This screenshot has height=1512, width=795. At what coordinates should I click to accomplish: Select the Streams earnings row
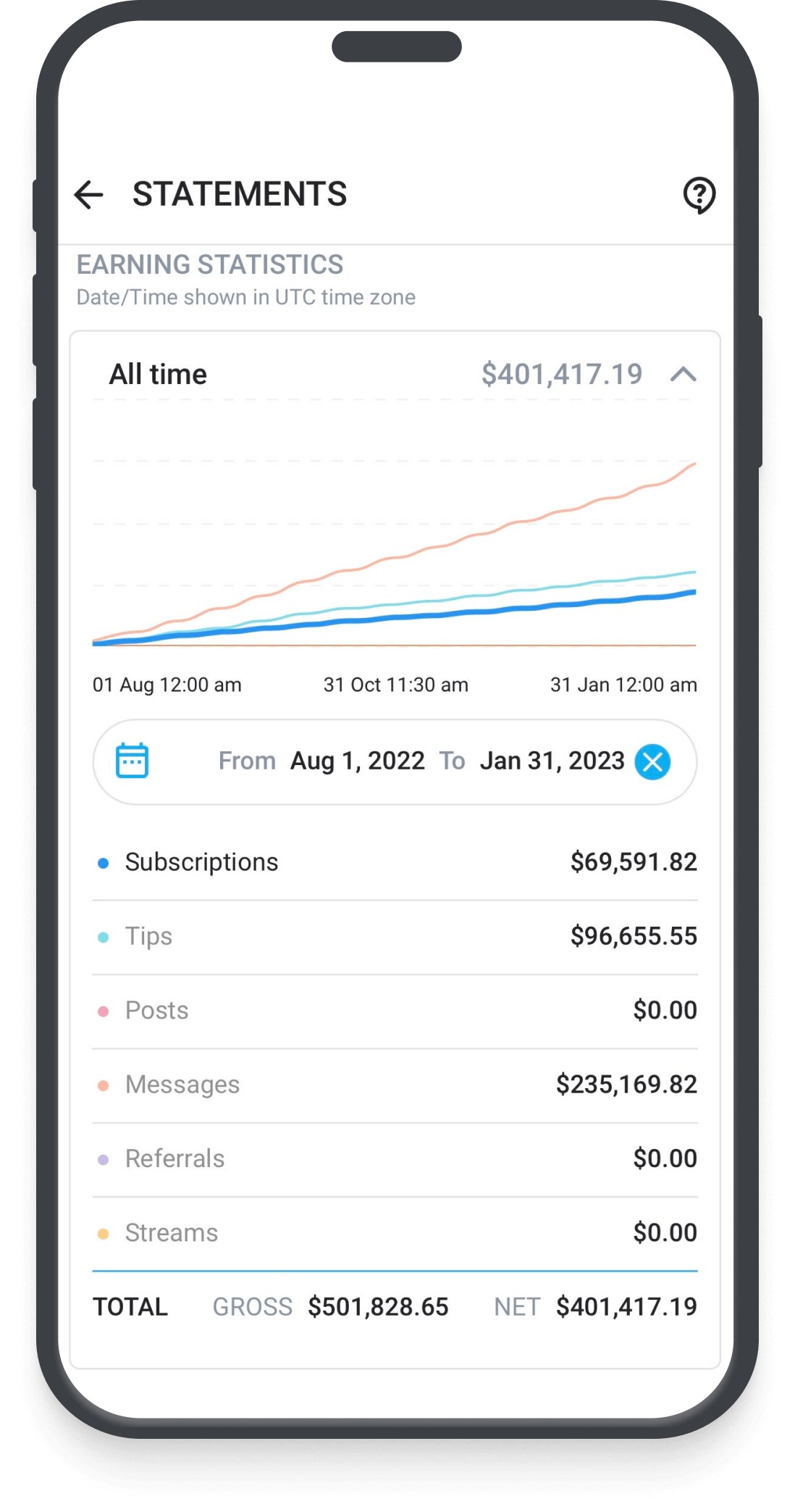[x=395, y=1233]
